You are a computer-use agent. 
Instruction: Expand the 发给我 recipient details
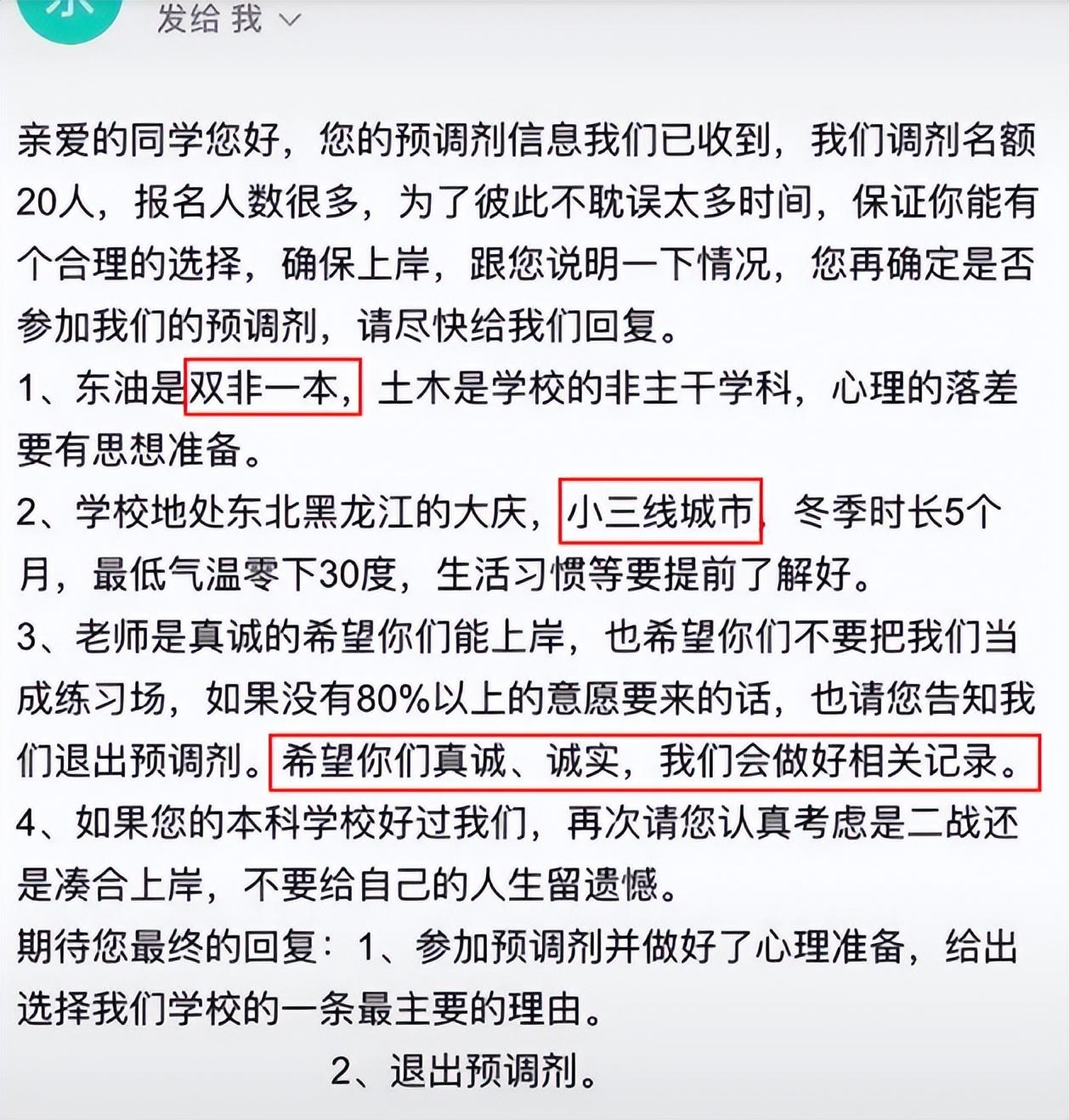pos(289,20)
